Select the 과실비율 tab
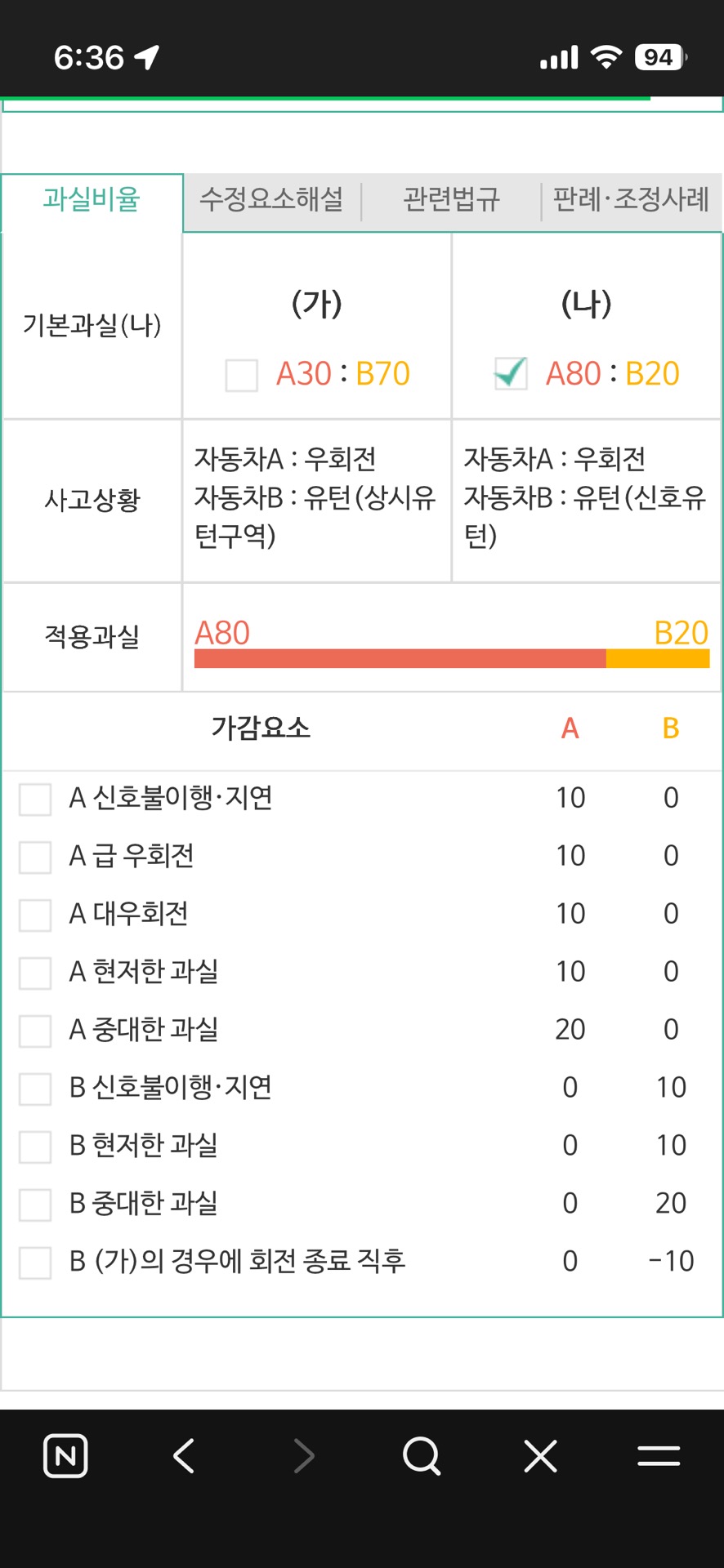This screenshot has width=724, height=1568. click(x=92, y=200)
